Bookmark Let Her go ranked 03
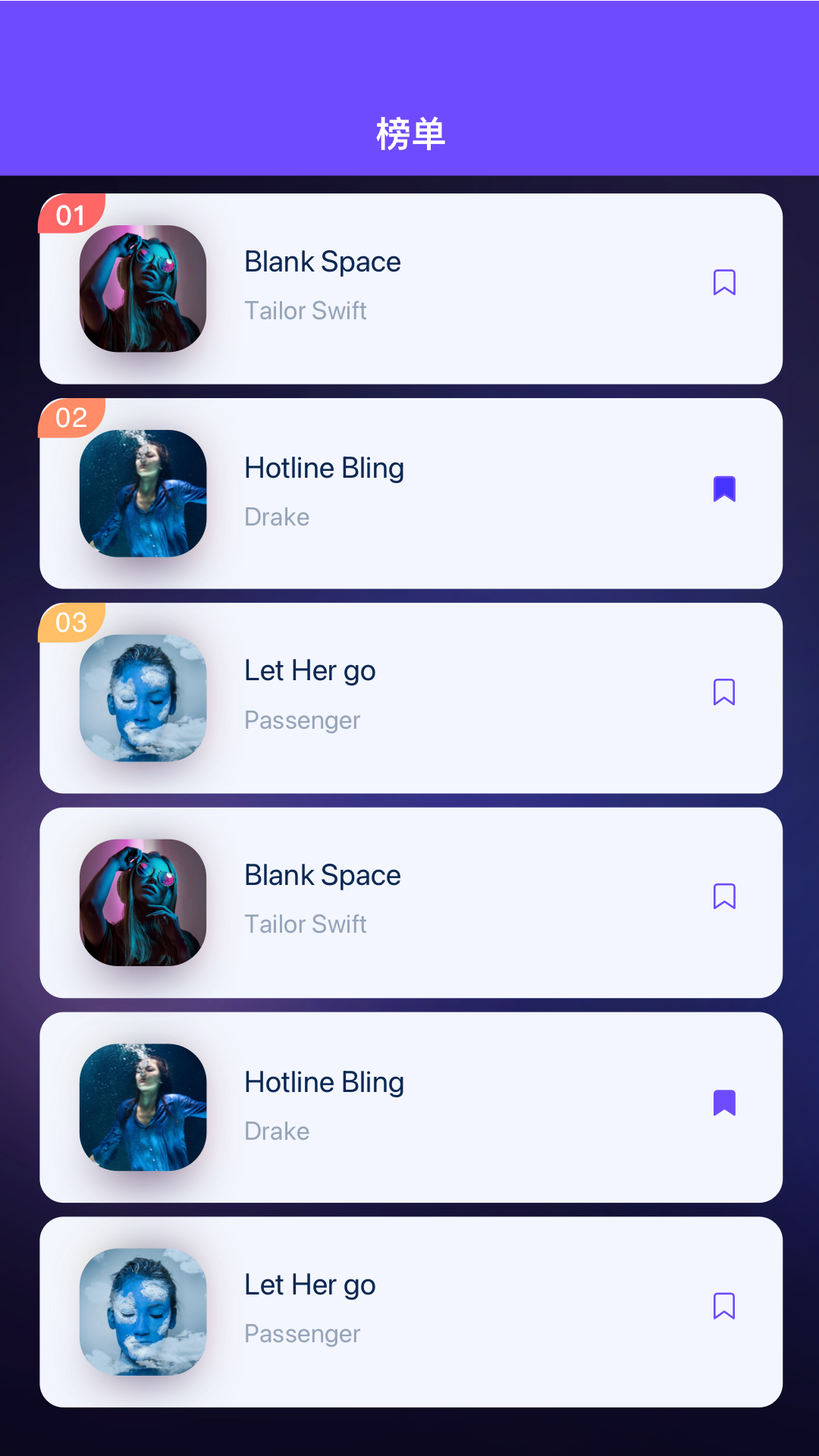The image size is (819, 1456). coord(724,692)
